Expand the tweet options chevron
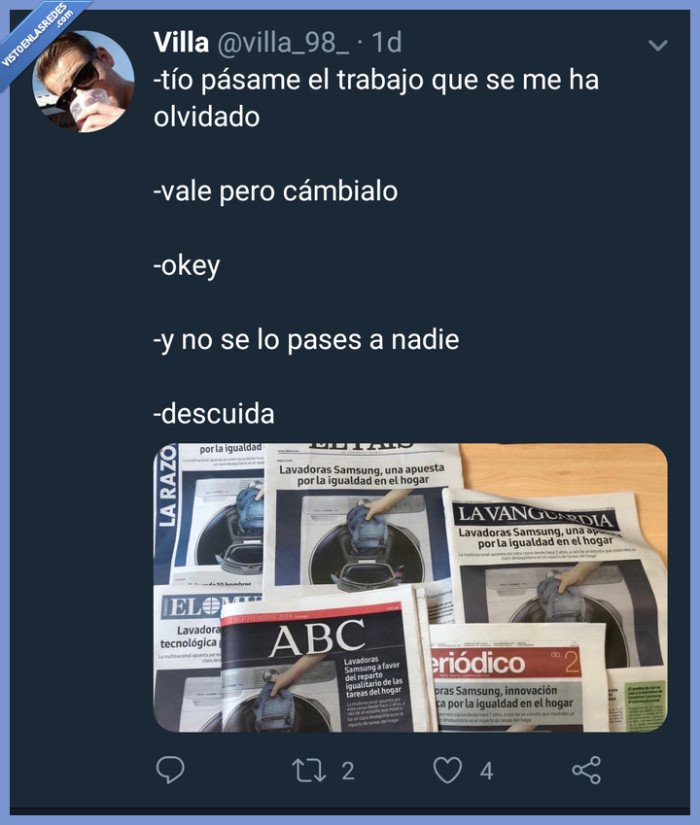The width and height of the screenshot is (700, 825). coord(658,45)
